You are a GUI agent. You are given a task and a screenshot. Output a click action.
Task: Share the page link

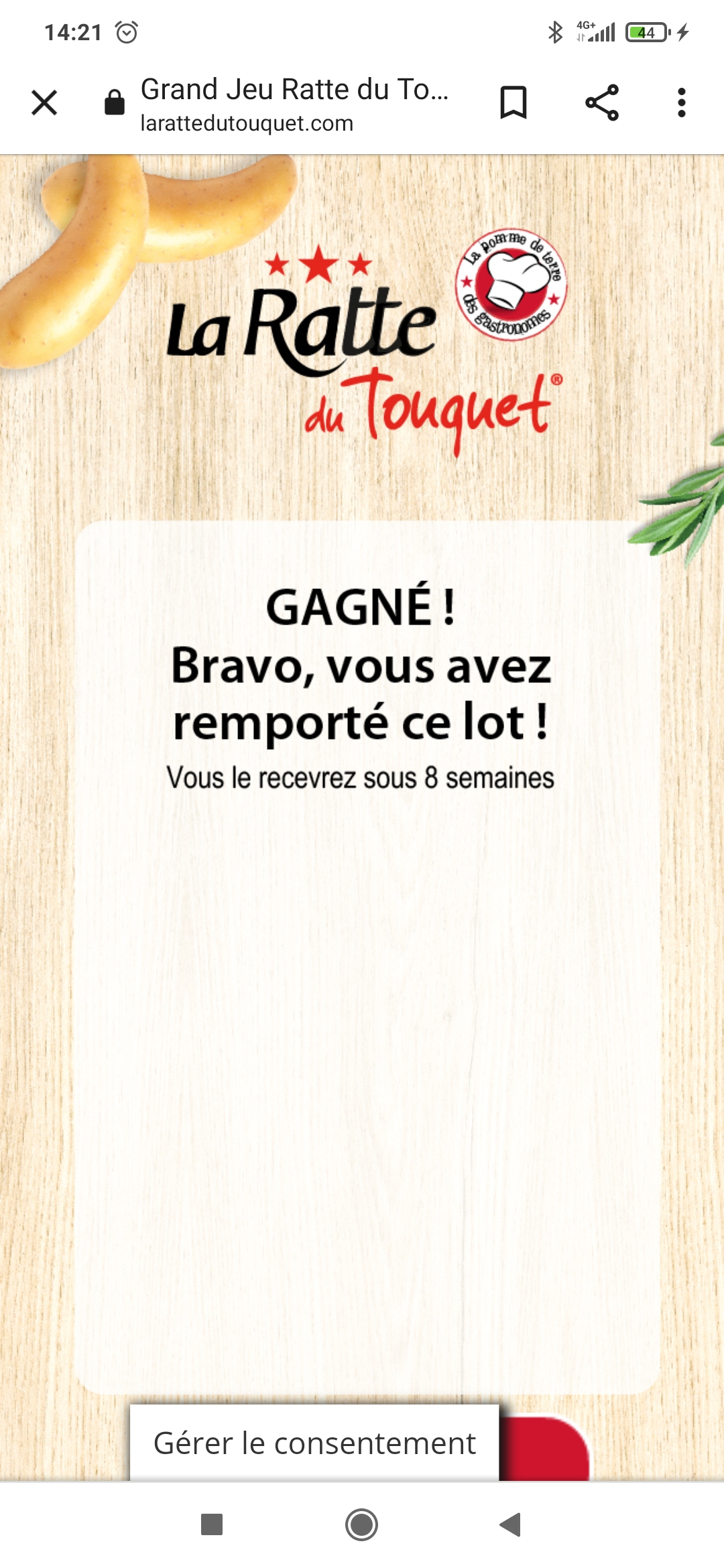point(601,103)
